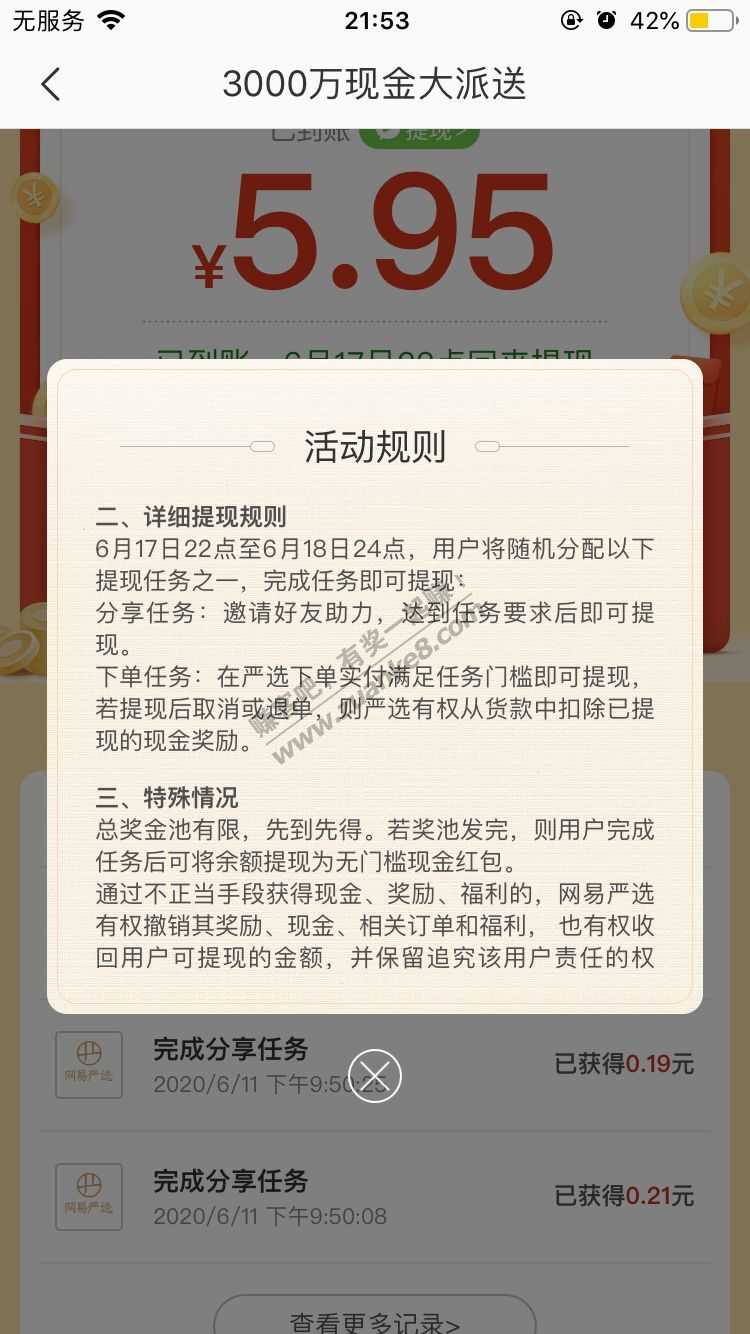The width and height of the screenshot is (750, 1334).
Task: Close the 活动规则 dialog
Action: [x=375, y=1076]
